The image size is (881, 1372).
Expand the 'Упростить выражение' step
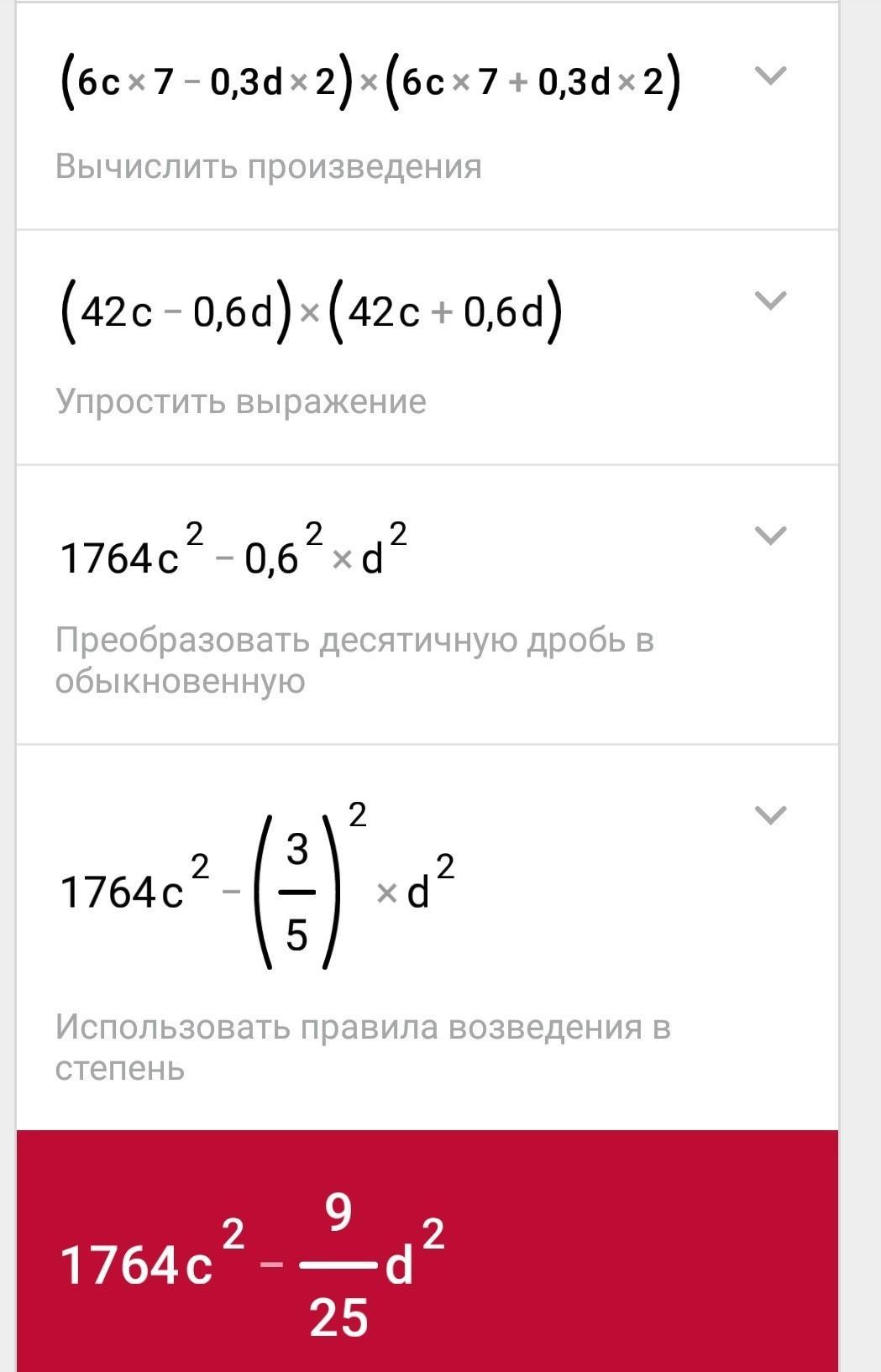770,301
